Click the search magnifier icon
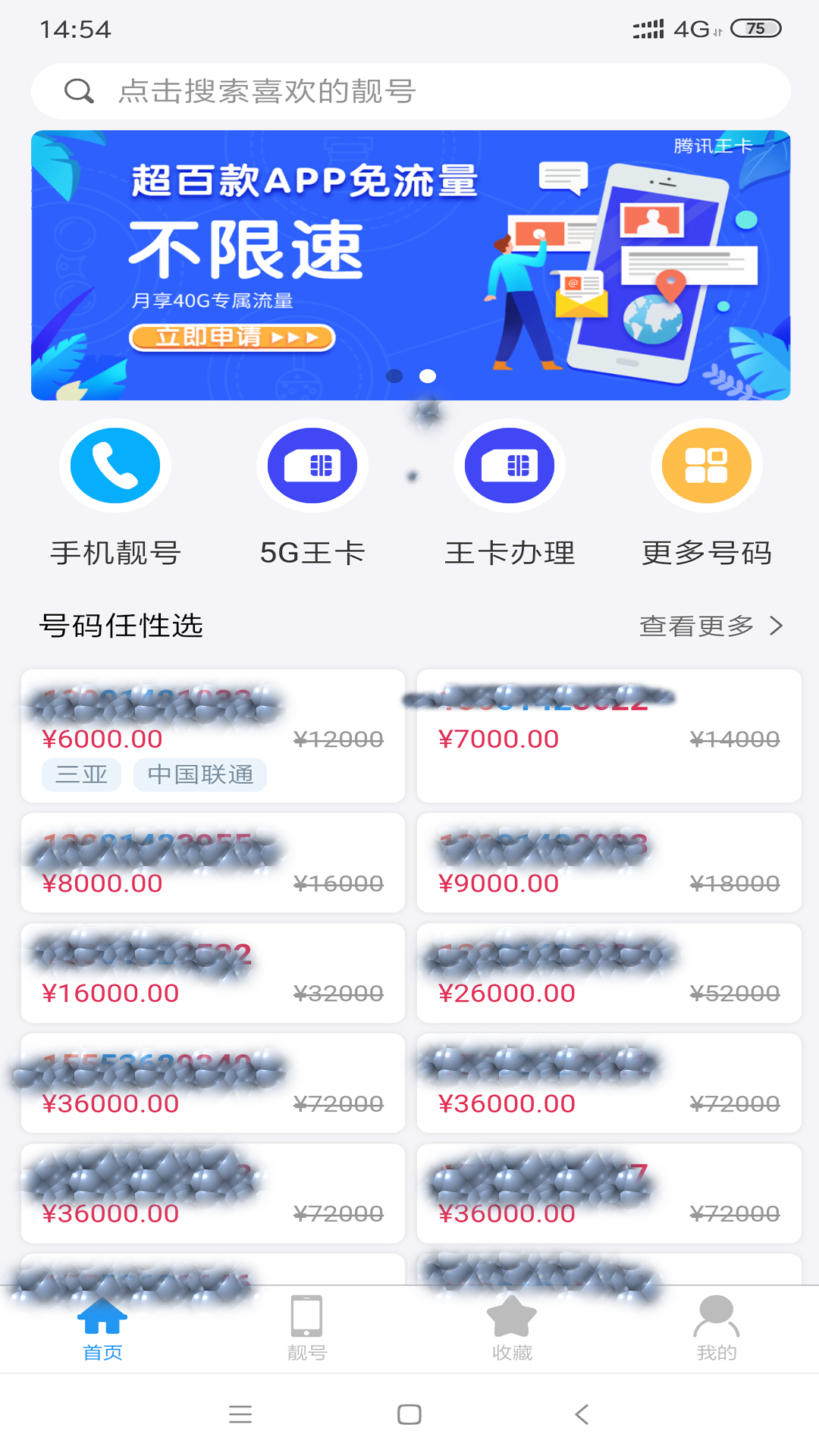 [x=78, y=90]
